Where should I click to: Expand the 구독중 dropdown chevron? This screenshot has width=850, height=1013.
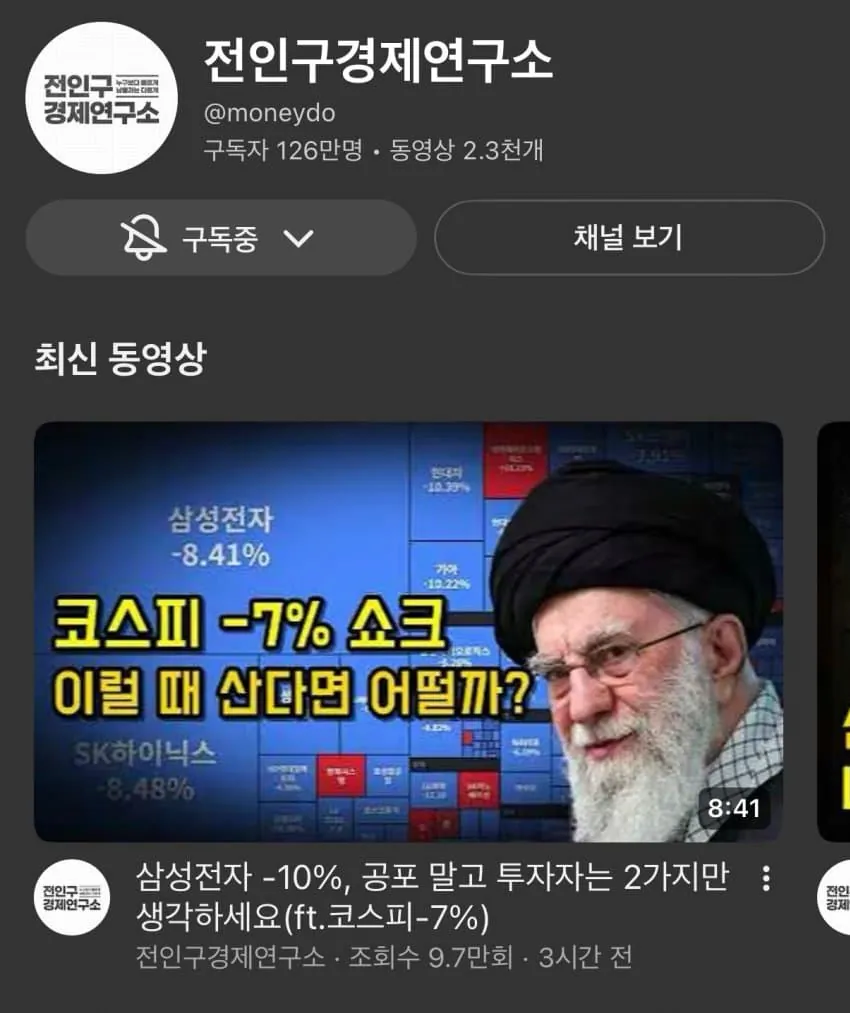(x=300, y=237)
